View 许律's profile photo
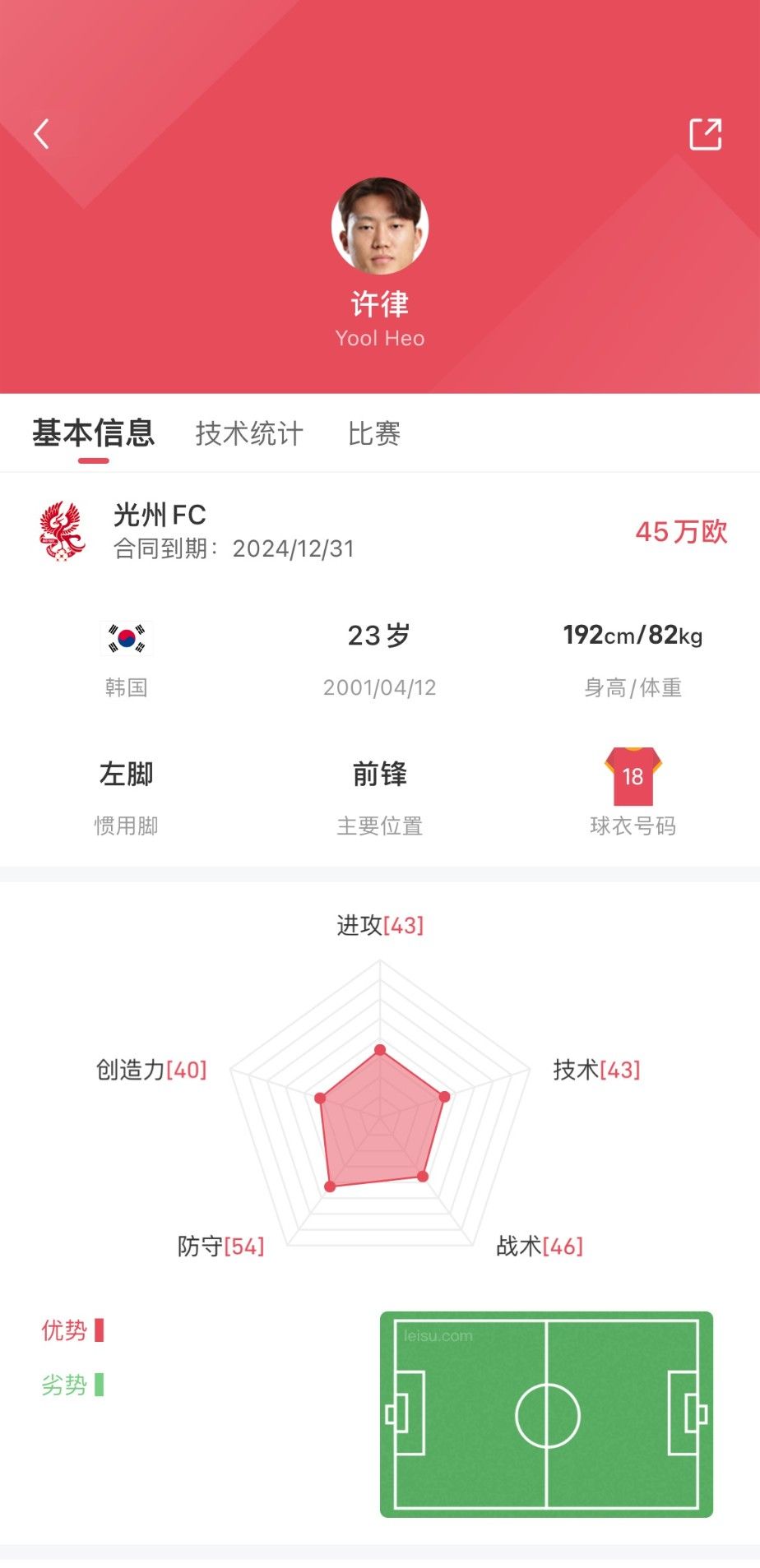The width and height of the screenshot is (760, 1568). tap(380, 226)
